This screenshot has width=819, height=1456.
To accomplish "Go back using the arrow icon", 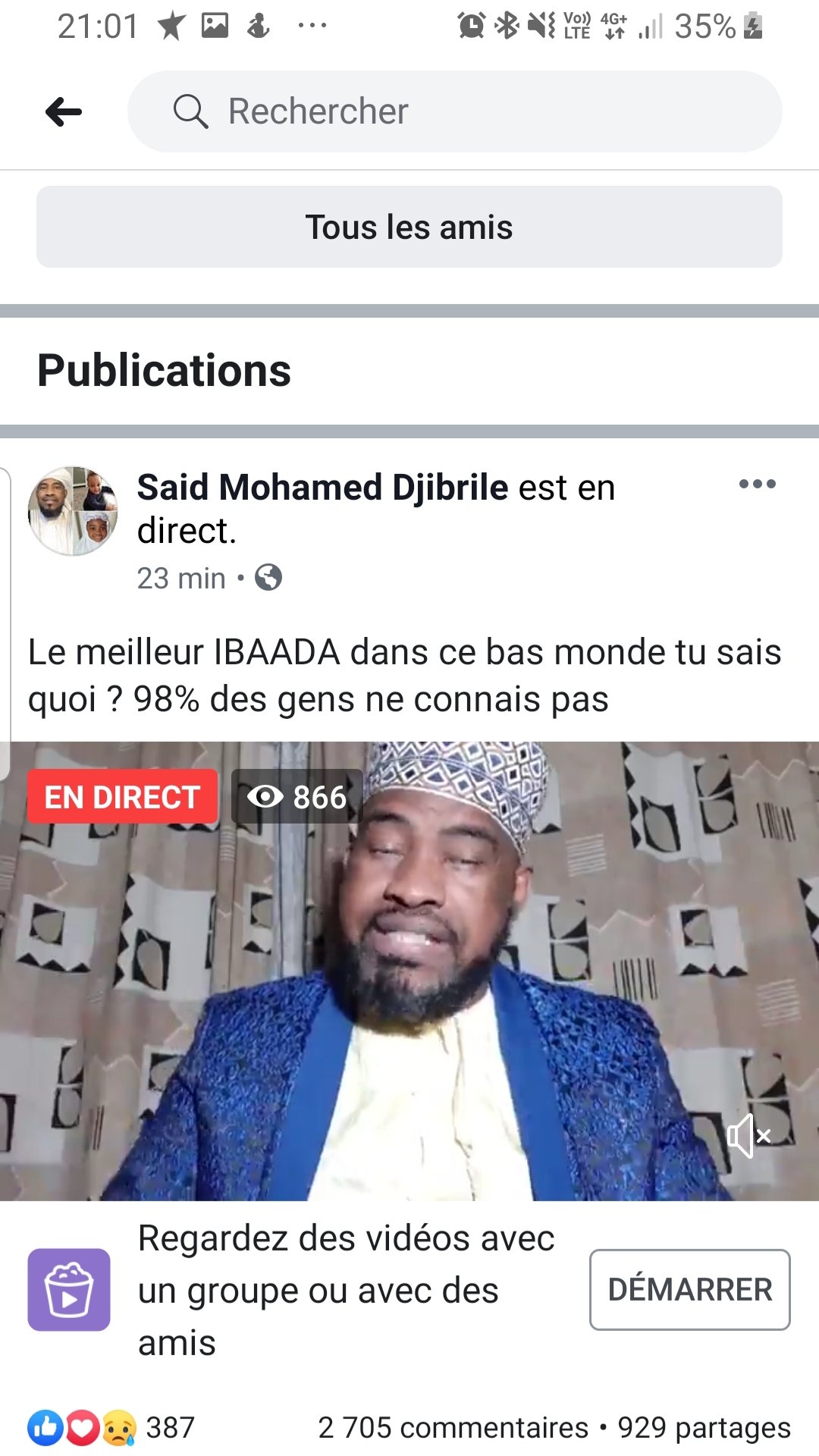I will (x=64, y=112).
